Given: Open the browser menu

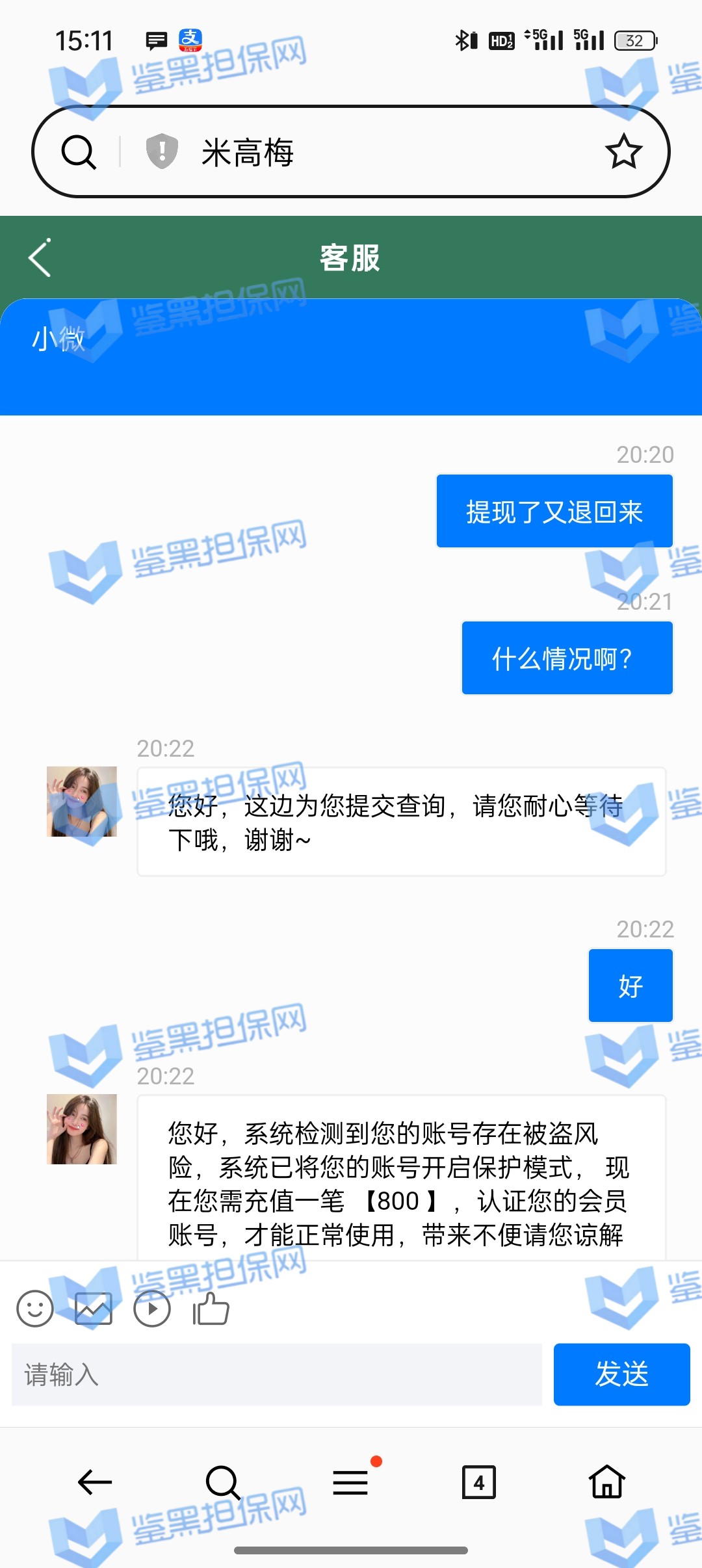Looking at the screenshot, I should click(351, 1482).
